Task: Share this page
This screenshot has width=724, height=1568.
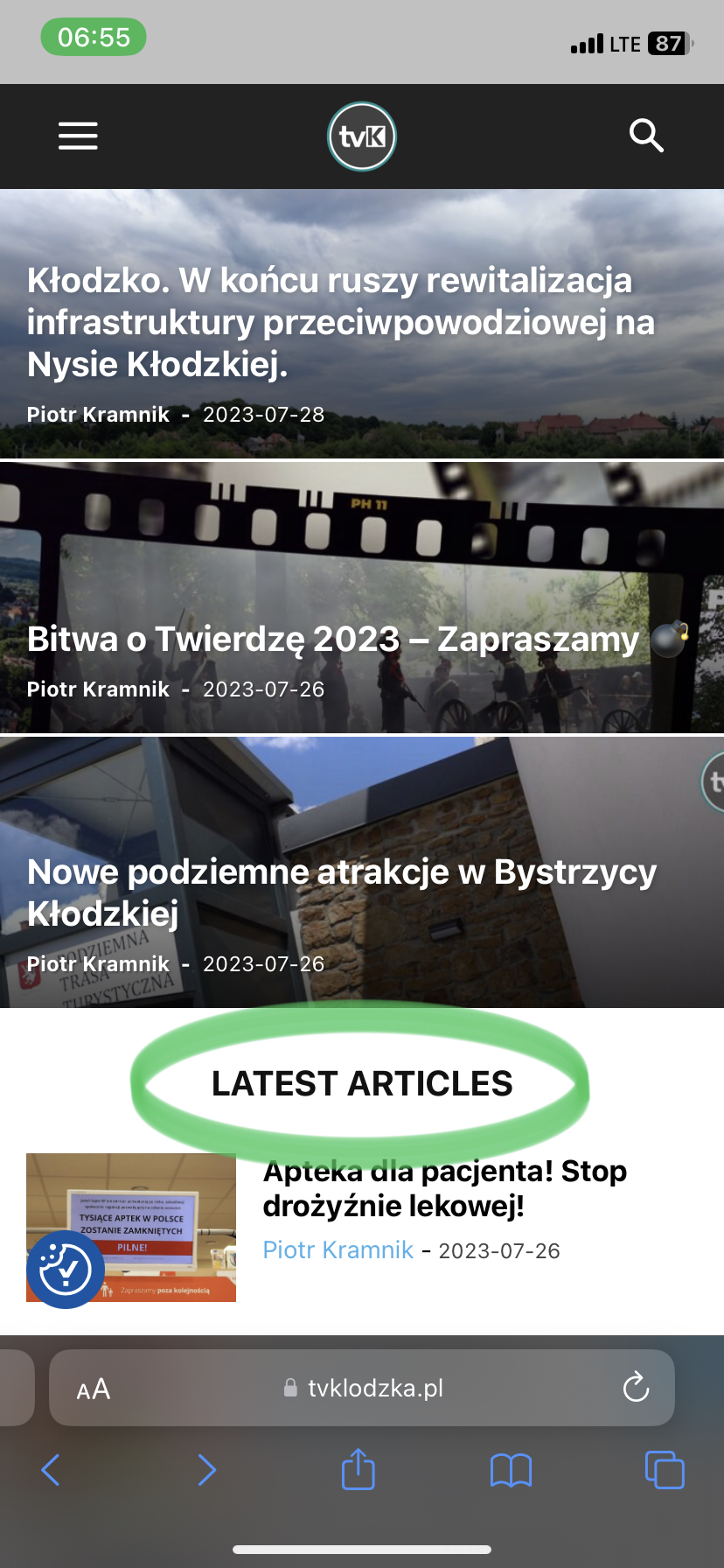Action: 359,1469
